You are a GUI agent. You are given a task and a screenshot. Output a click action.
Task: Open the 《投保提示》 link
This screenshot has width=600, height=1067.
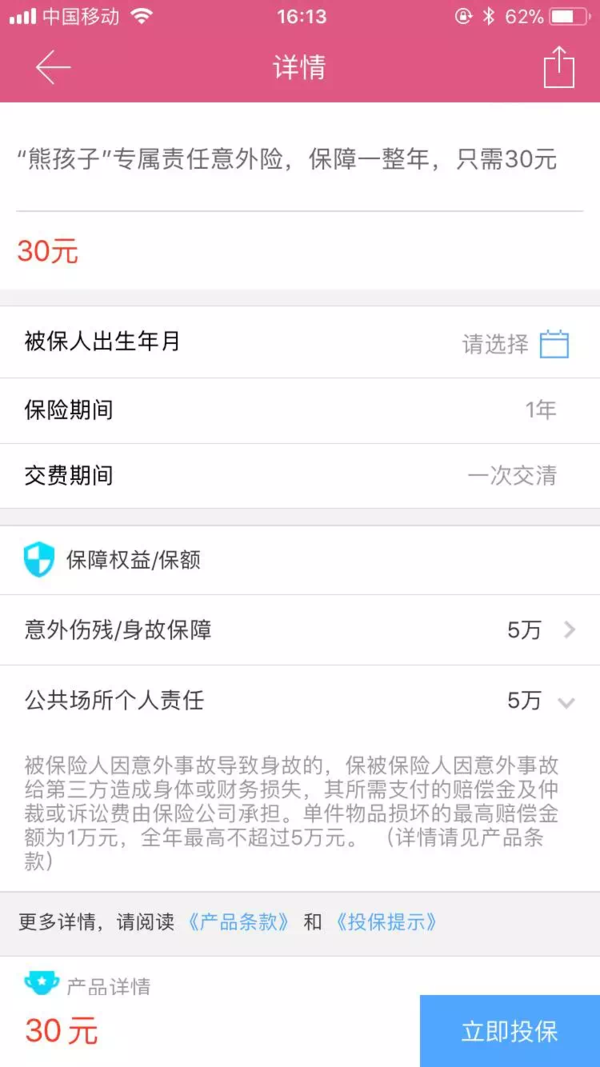384,923
